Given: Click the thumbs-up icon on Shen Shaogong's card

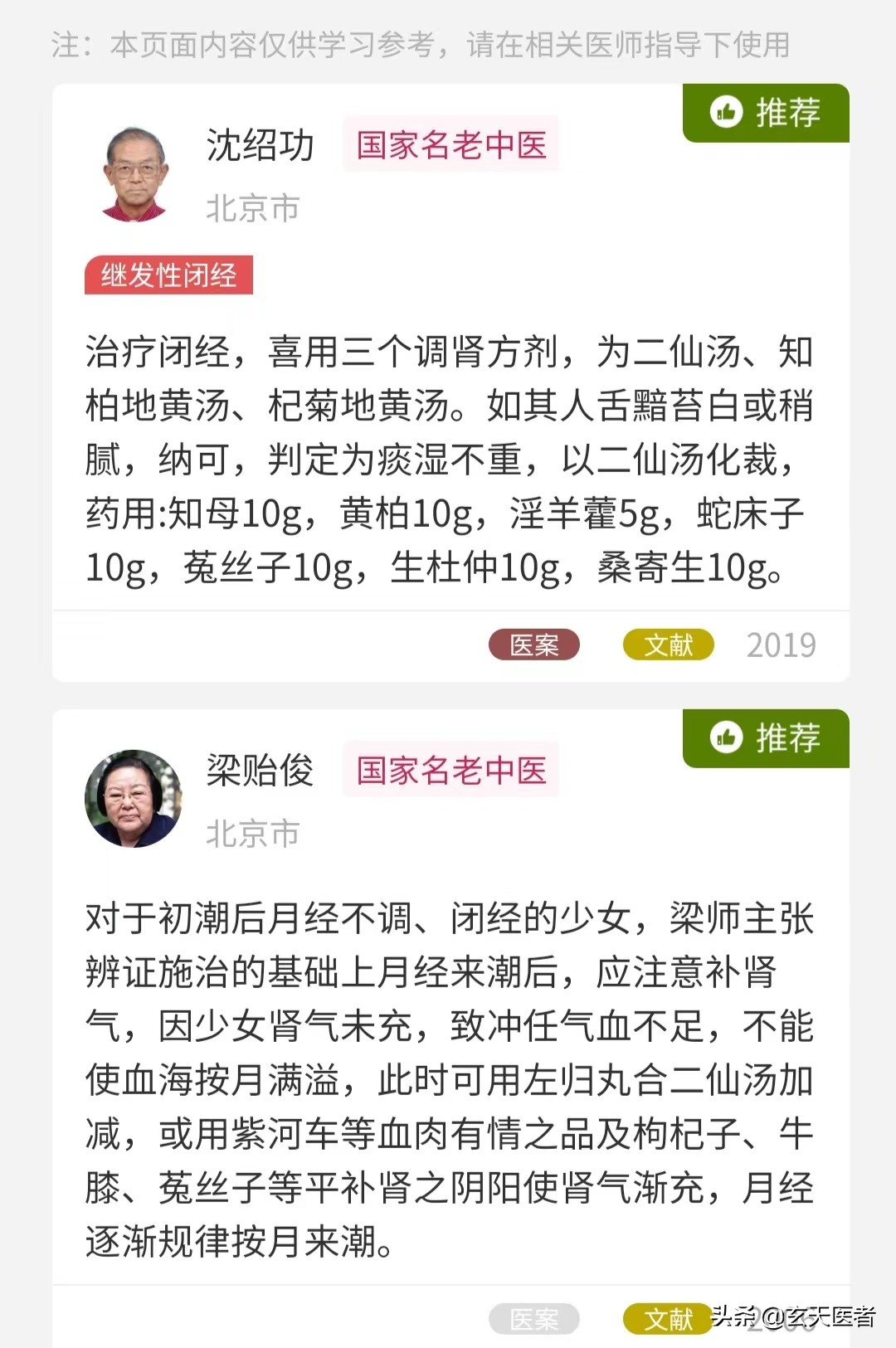Looking at the screenshot, I should pos(726,112).
